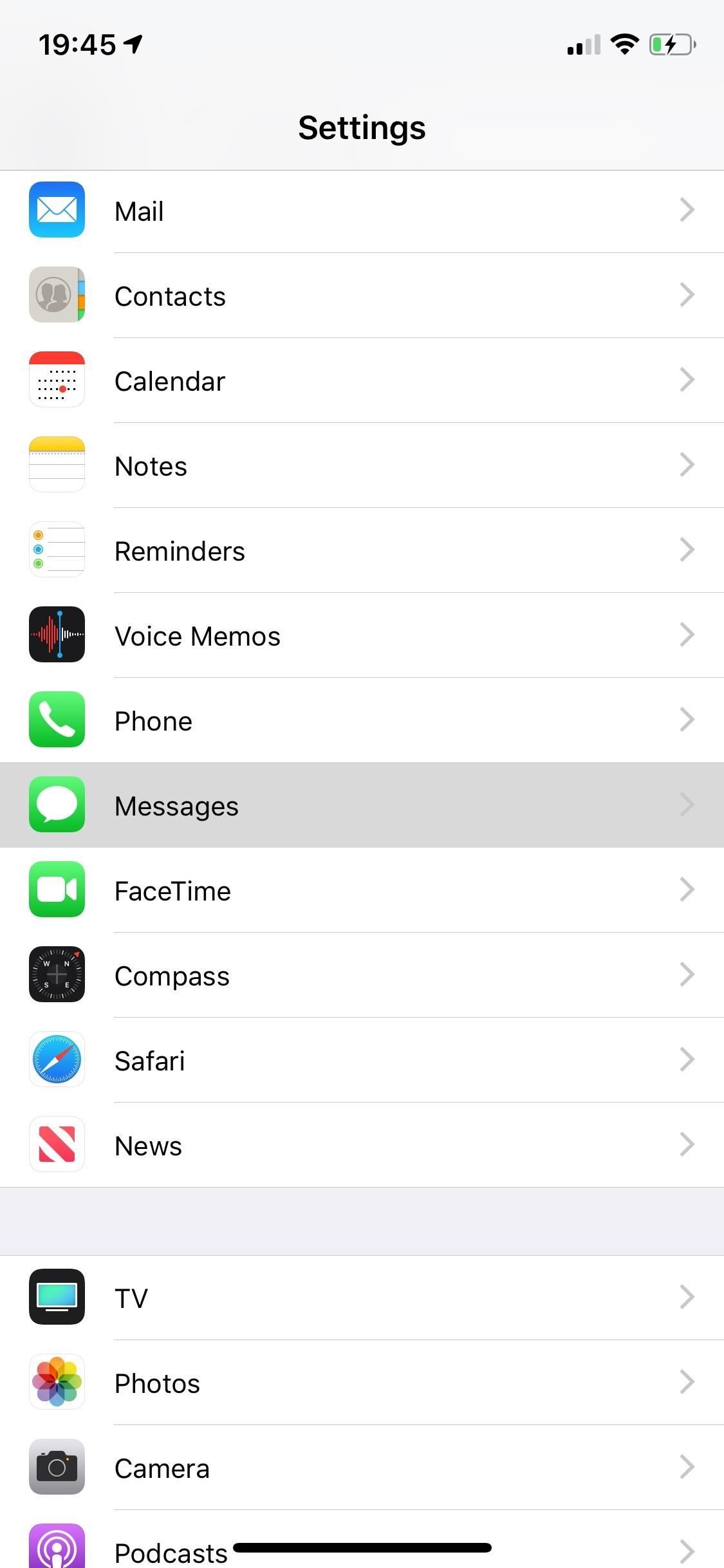
Task: Tap the Messages speech bubble icon
Action: point(57,805)
